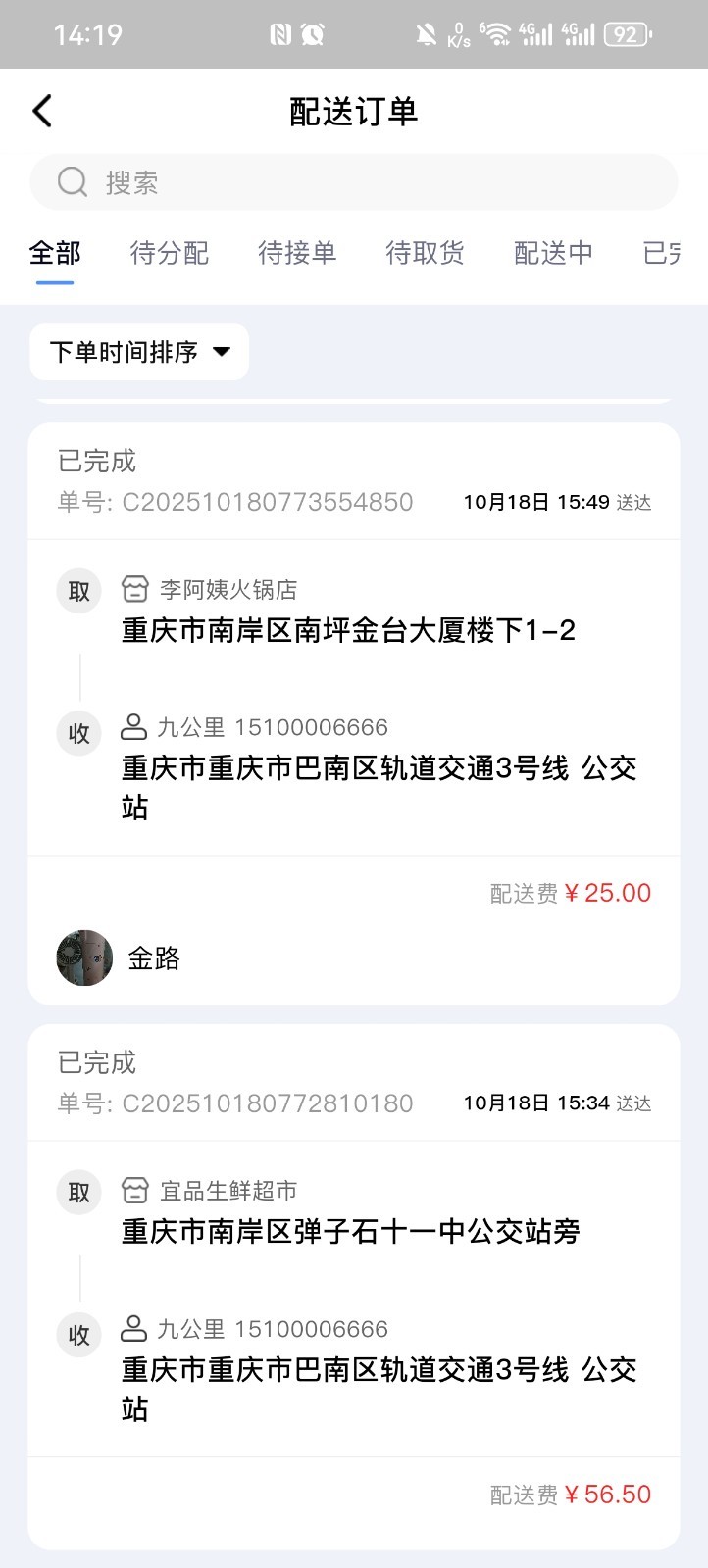This screenshot has height=1568, width=708.
Task: Select the 待分配 filter tab
Action: click(169, 253)
